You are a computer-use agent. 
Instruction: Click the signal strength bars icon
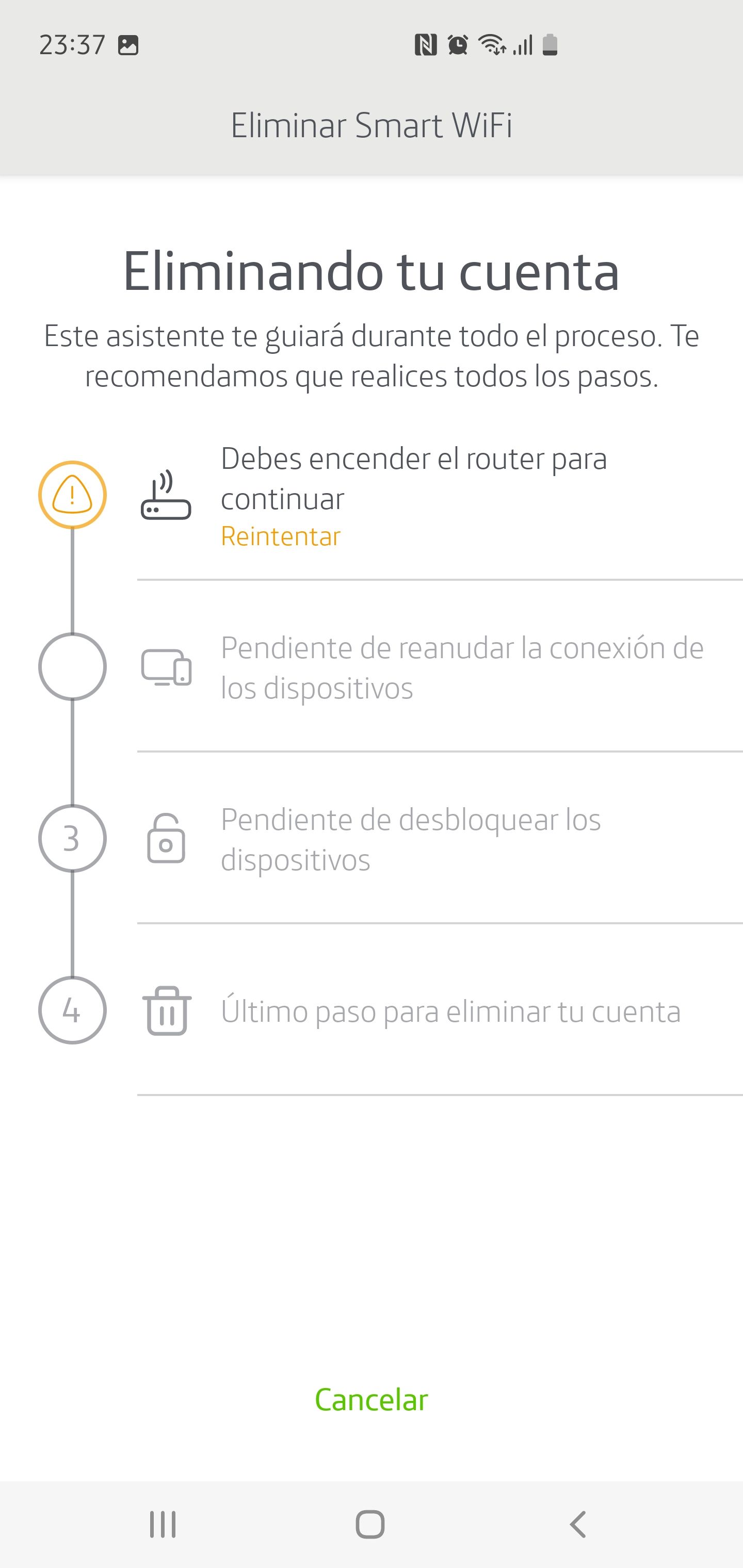(523, 44)
